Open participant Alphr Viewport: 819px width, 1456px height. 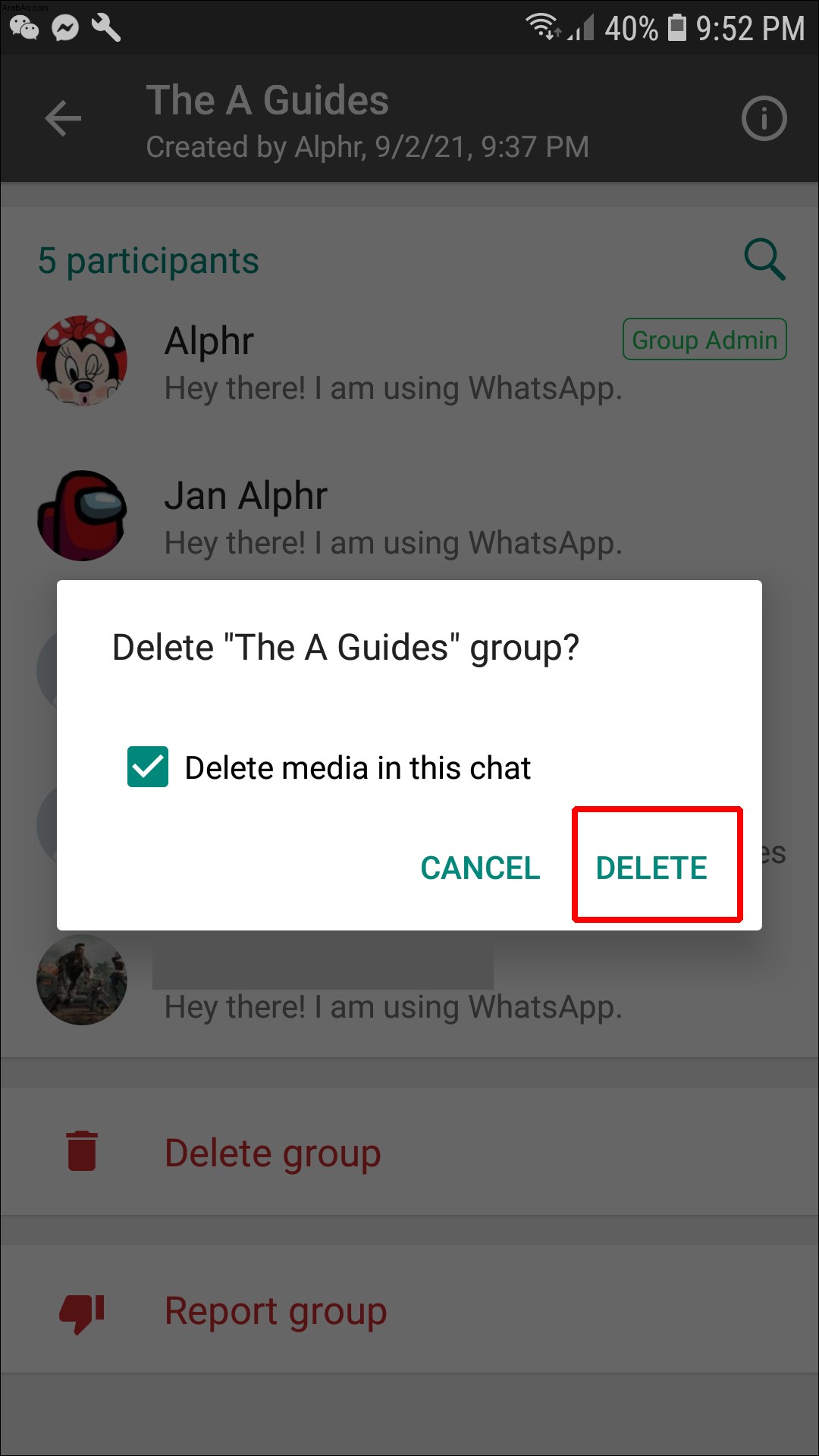click(409, 362)
